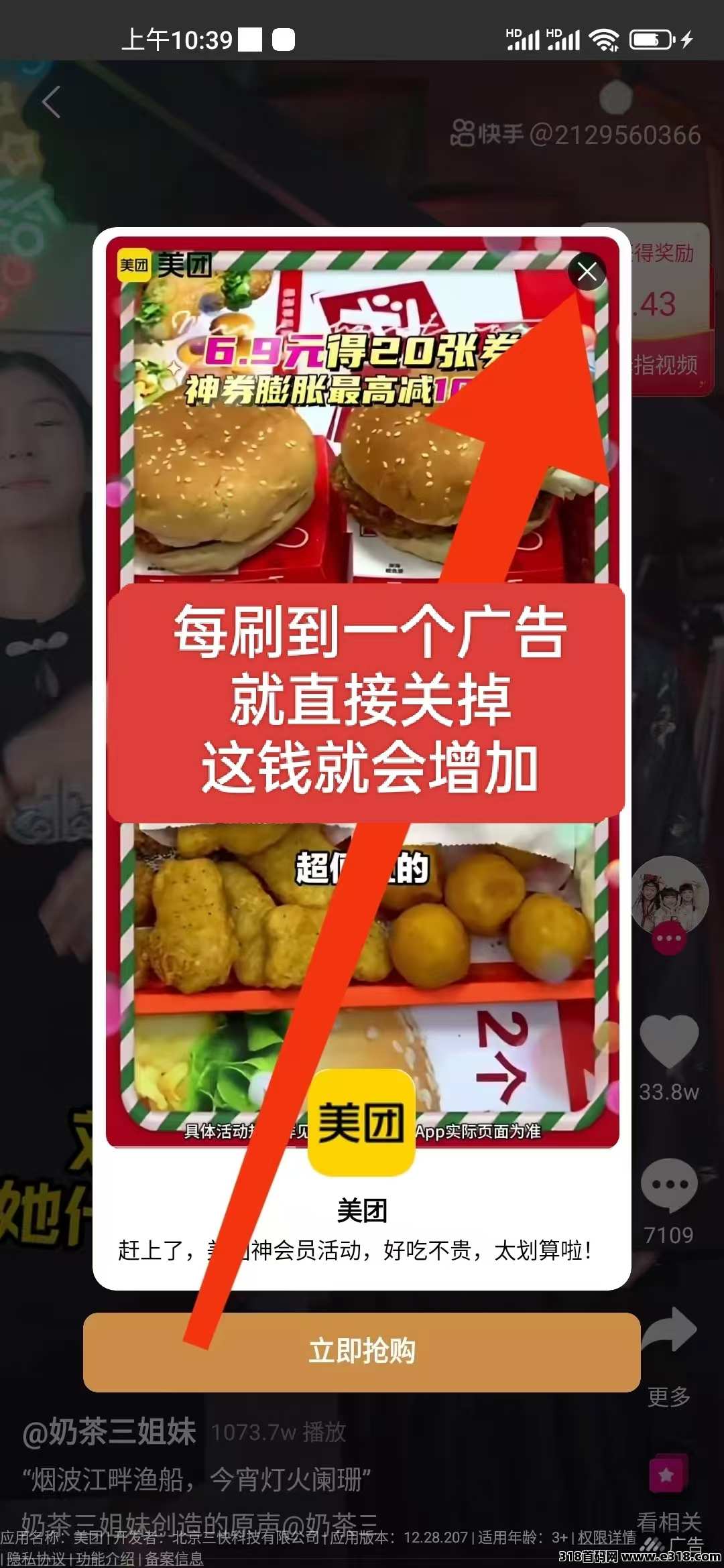724x1568 pixels.
Task: Open the 隐私协议 link
Action: coord(36,1559)
